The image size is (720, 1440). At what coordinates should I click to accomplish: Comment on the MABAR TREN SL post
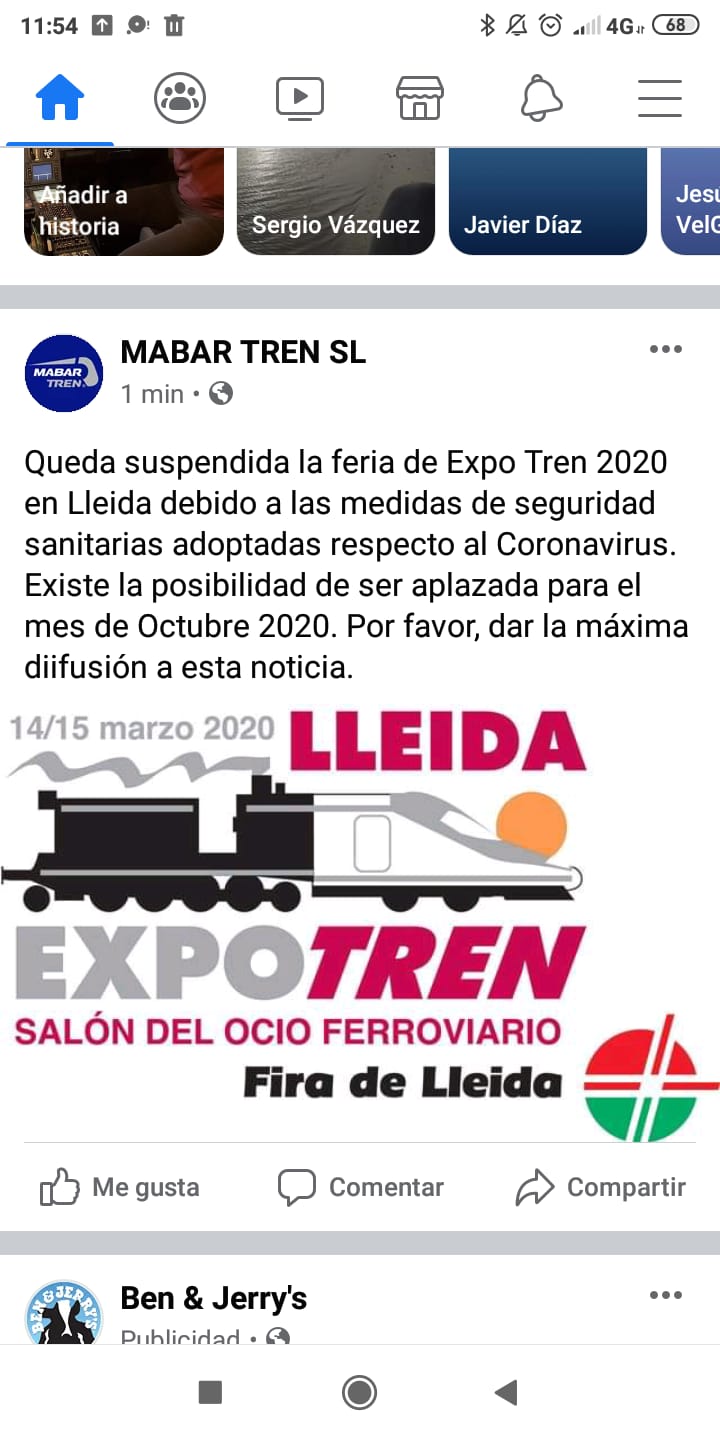click(x=360, y=1187)
